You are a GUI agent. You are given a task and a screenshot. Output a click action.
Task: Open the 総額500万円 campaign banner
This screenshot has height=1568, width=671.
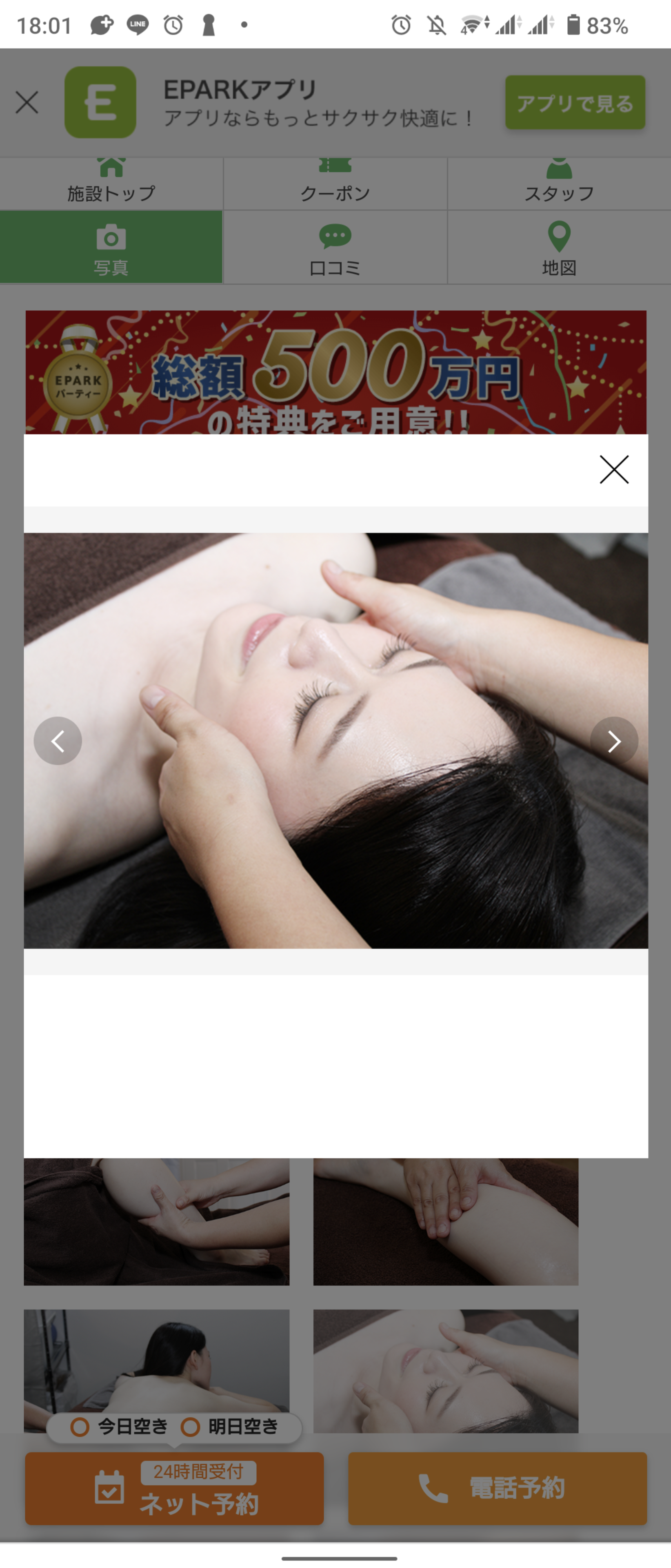click(335, 372)
